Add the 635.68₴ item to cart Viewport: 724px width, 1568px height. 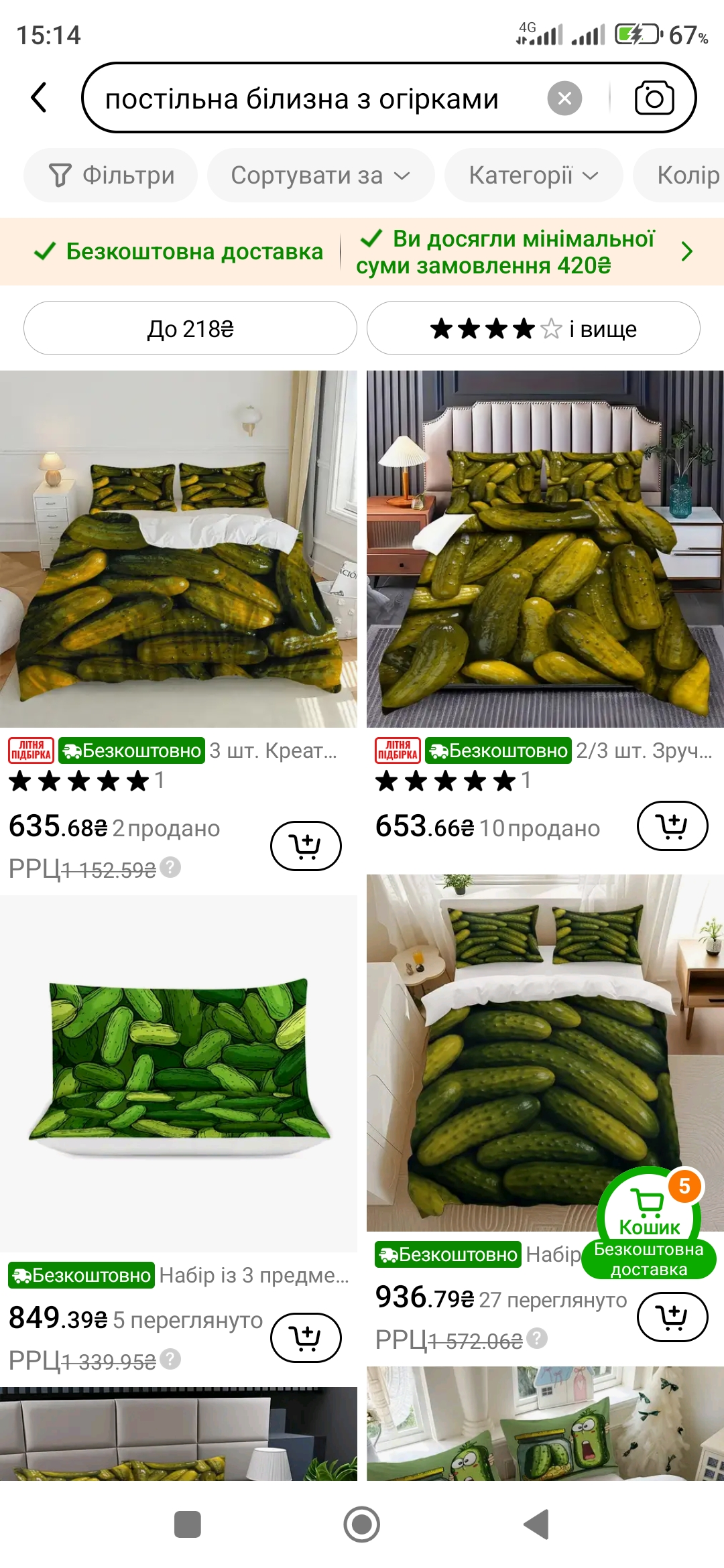tap(306, 846)
